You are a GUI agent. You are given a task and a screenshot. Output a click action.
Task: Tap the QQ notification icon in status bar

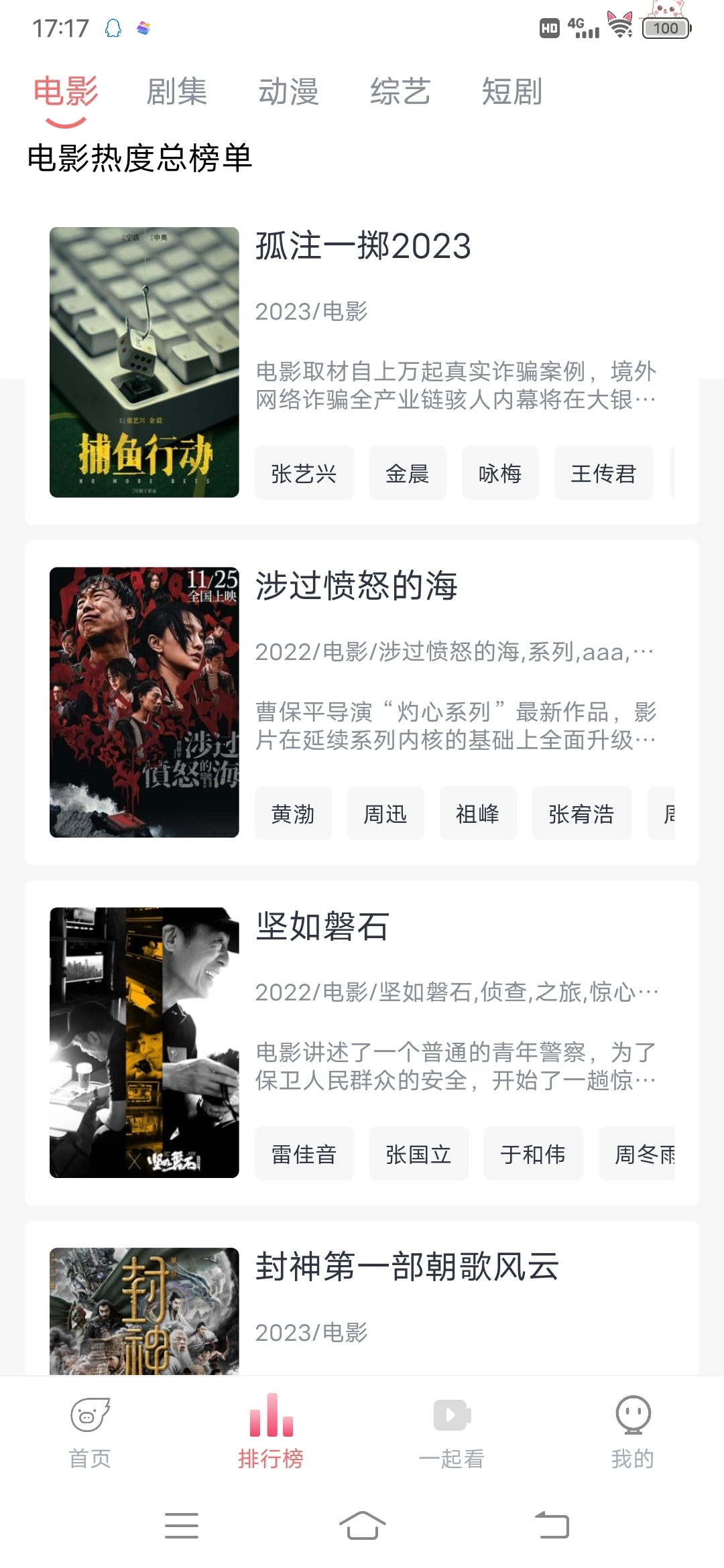pos(113,28)
